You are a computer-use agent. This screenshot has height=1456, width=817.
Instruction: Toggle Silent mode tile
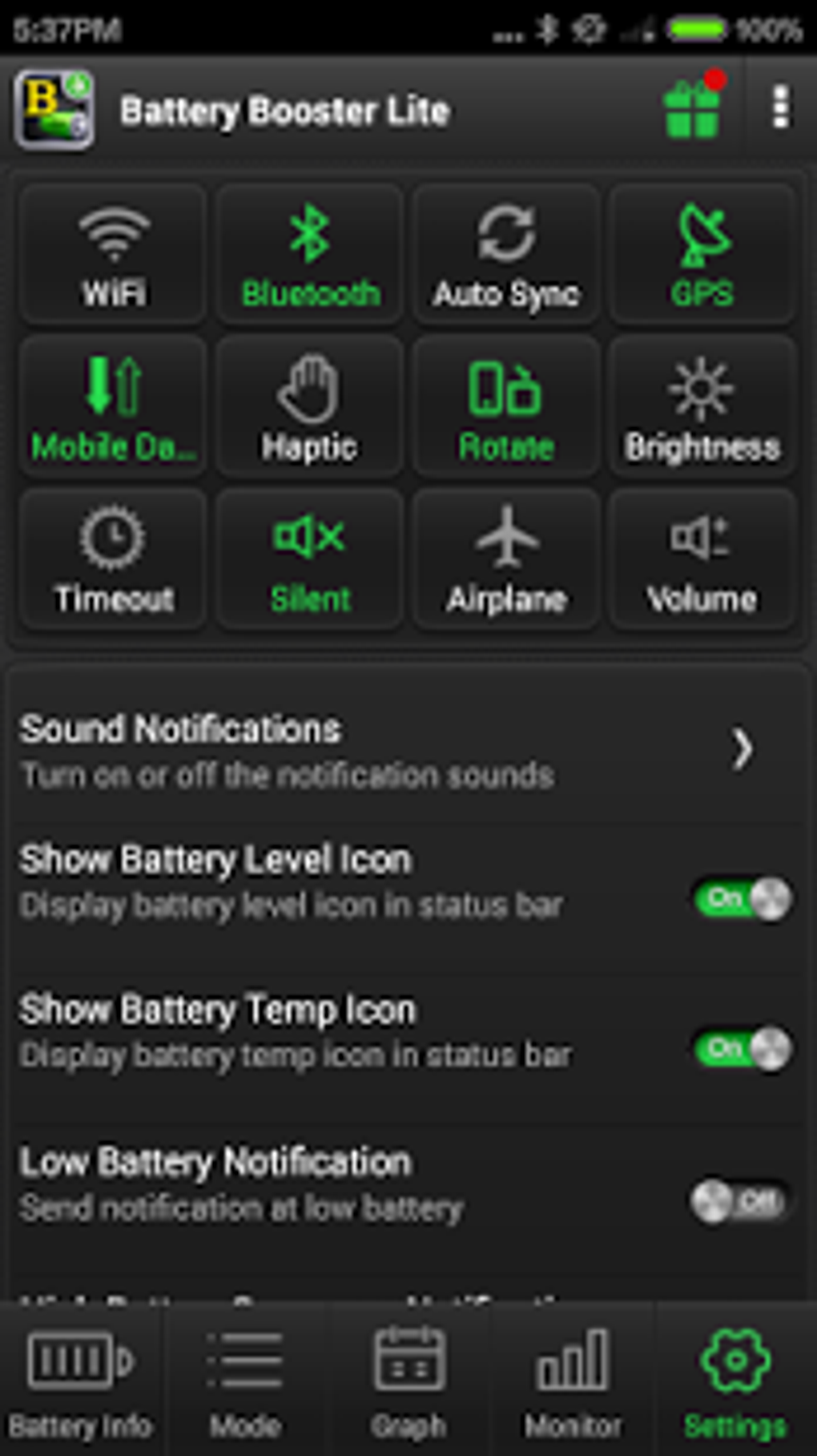tap(310, 559)
